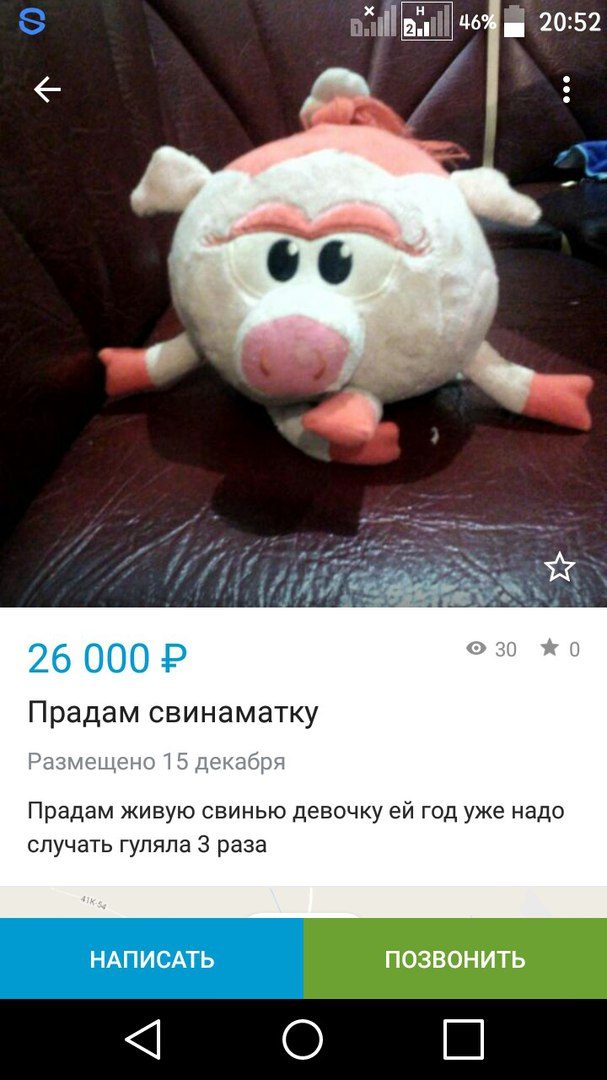Add this listing to favorites with the star
This screenshot has height=1080, width=607.
pyautogui.click(x=559, y=568)
